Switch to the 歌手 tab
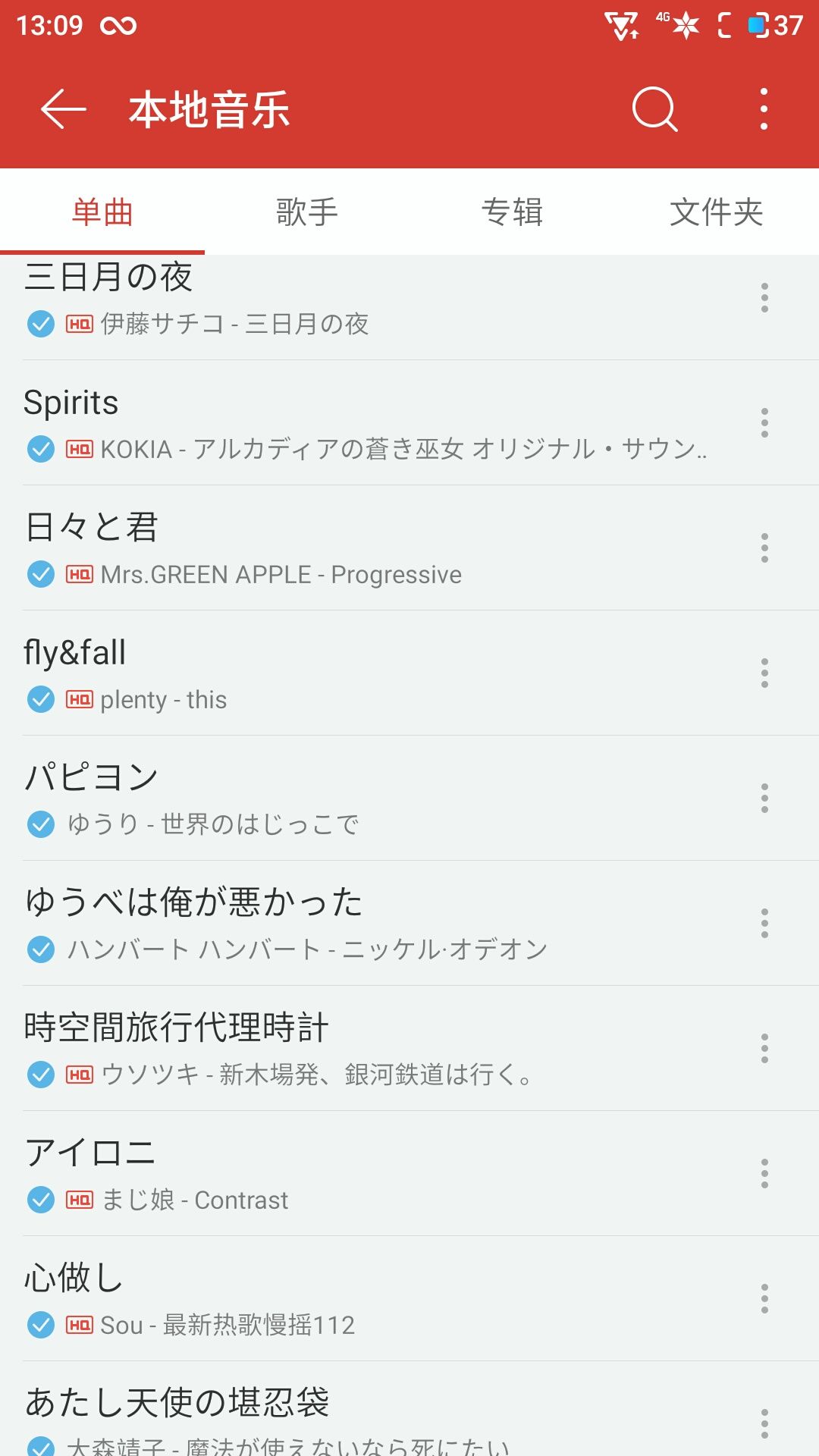 click(307, 213)
